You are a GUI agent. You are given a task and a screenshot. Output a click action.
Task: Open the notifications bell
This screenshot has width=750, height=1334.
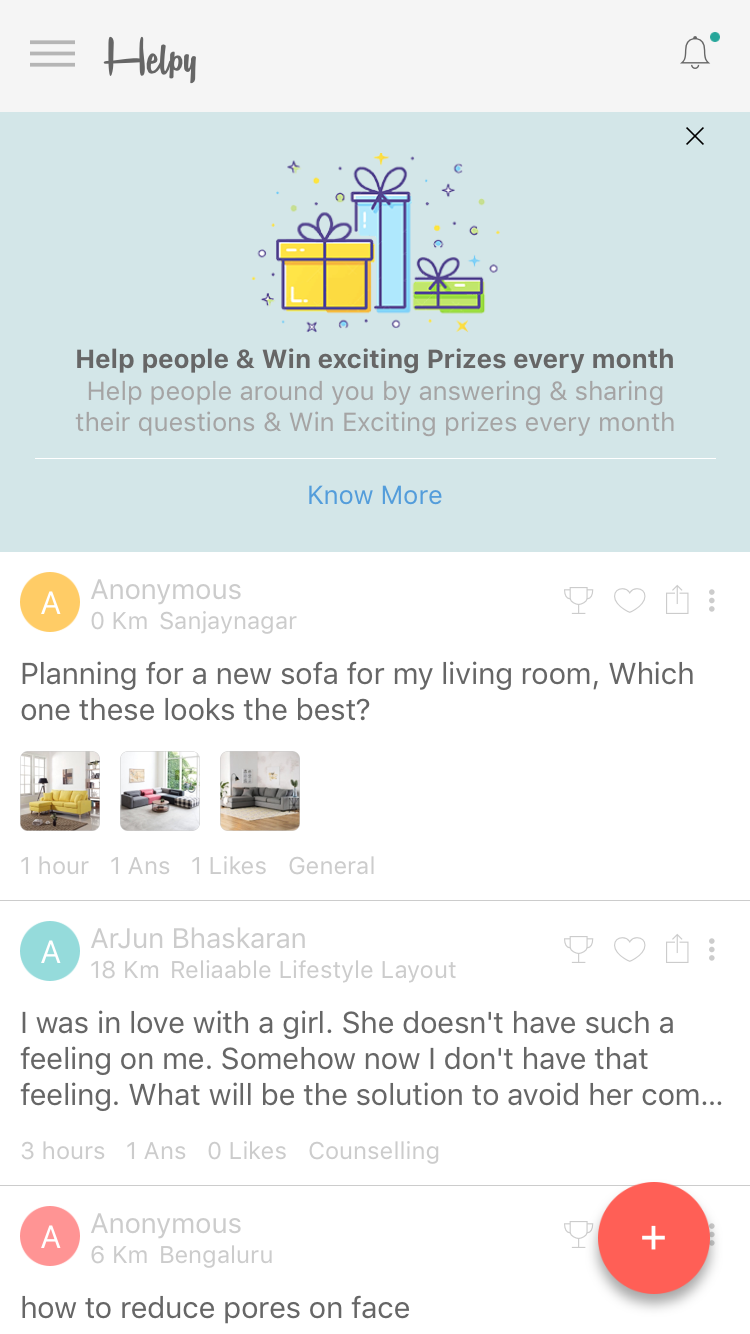[694, 52]
